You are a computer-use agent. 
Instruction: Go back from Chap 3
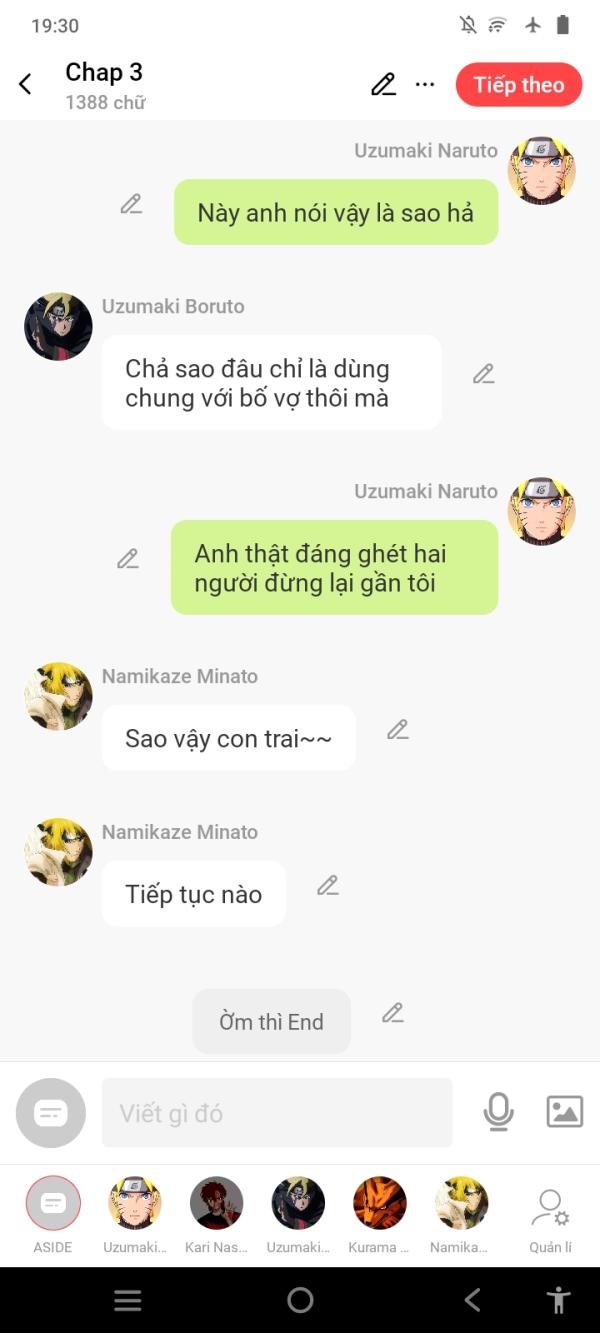(x=26, y=85)
